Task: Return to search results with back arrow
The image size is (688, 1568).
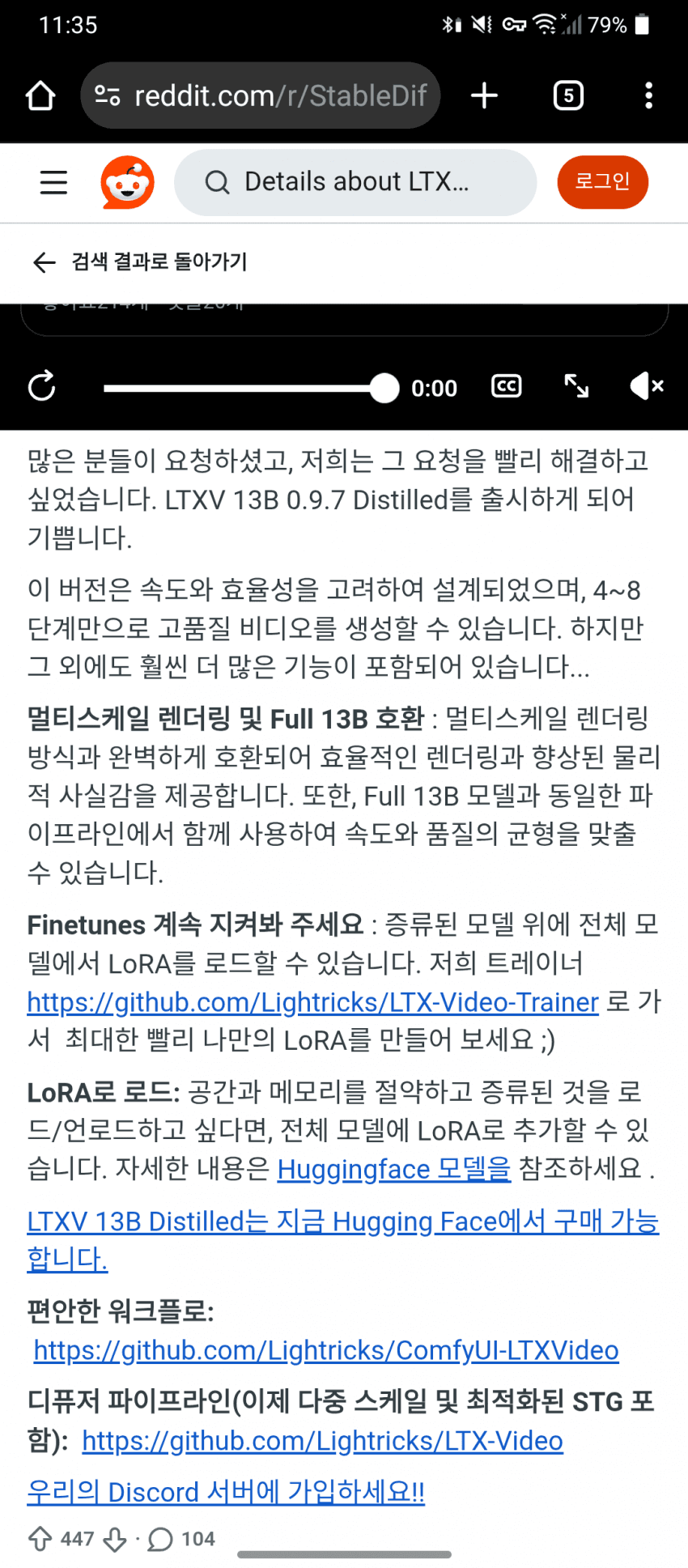Action: tap(44, 262)
